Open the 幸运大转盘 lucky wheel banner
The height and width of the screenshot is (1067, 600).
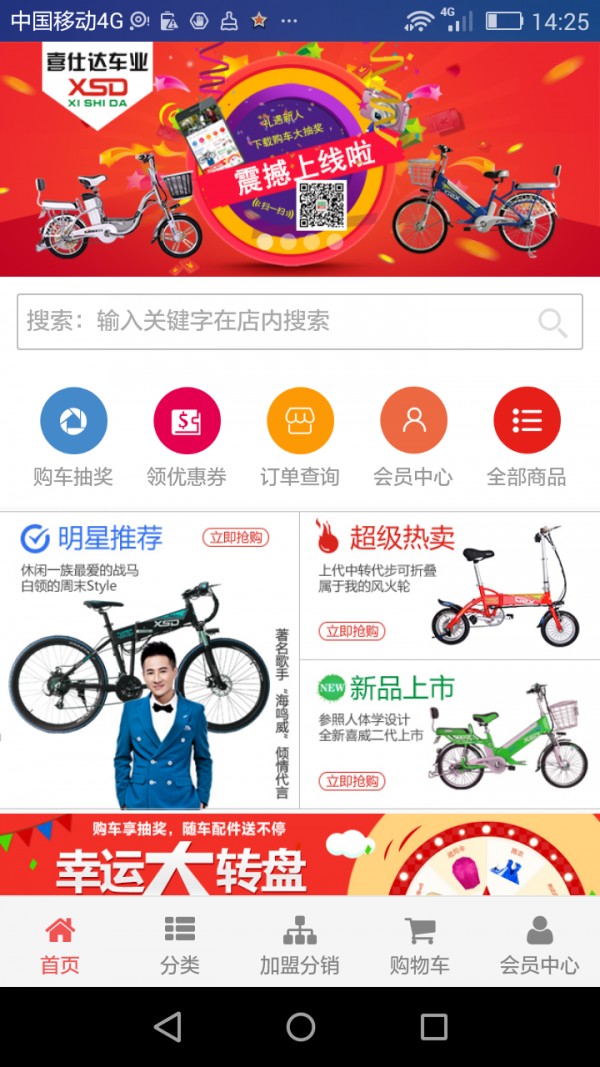tap(300, 855)
